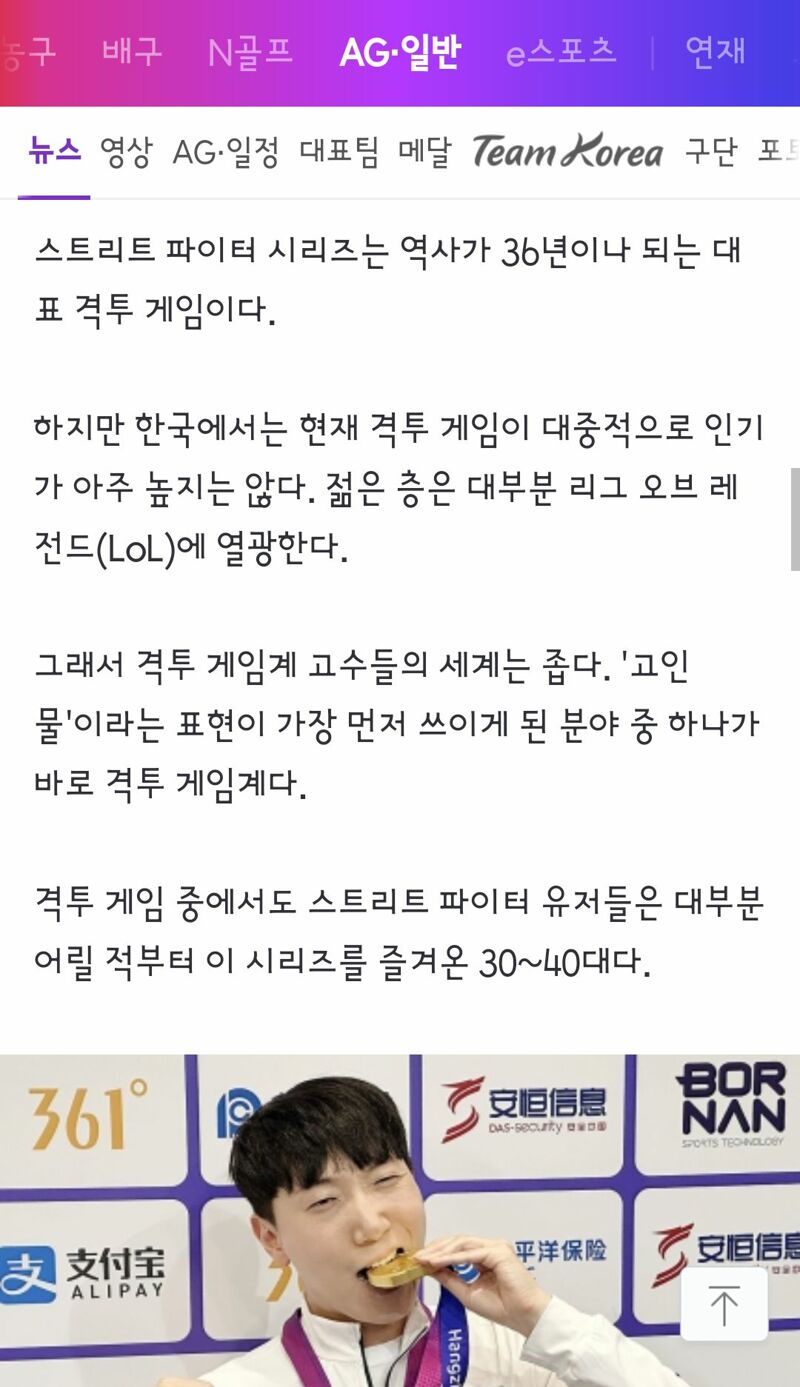Switch to the 영상 sub-tab
800x1387 pixels.
pos(126,152)
